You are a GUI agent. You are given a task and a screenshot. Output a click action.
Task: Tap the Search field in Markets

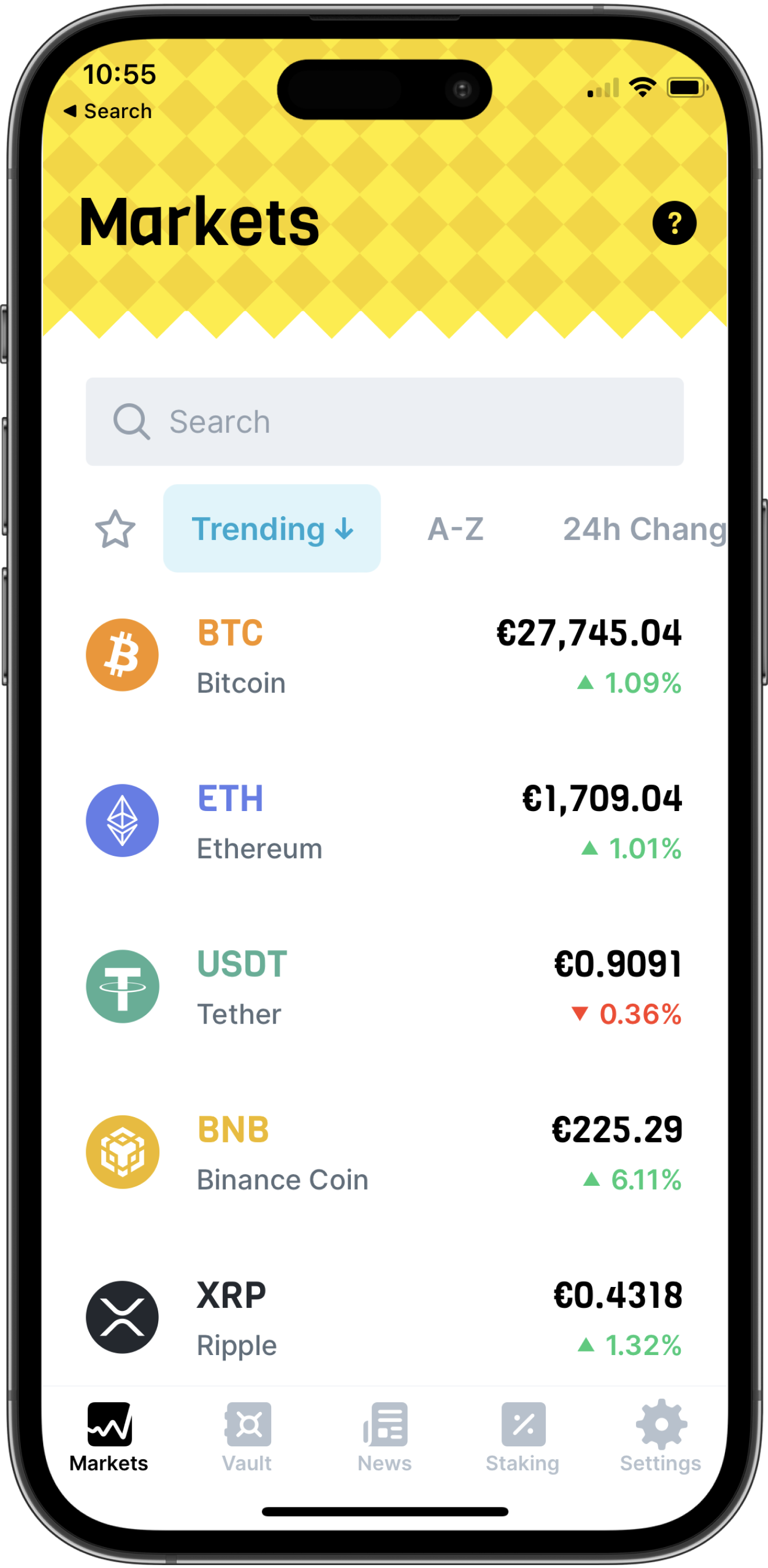coord(384,421)
